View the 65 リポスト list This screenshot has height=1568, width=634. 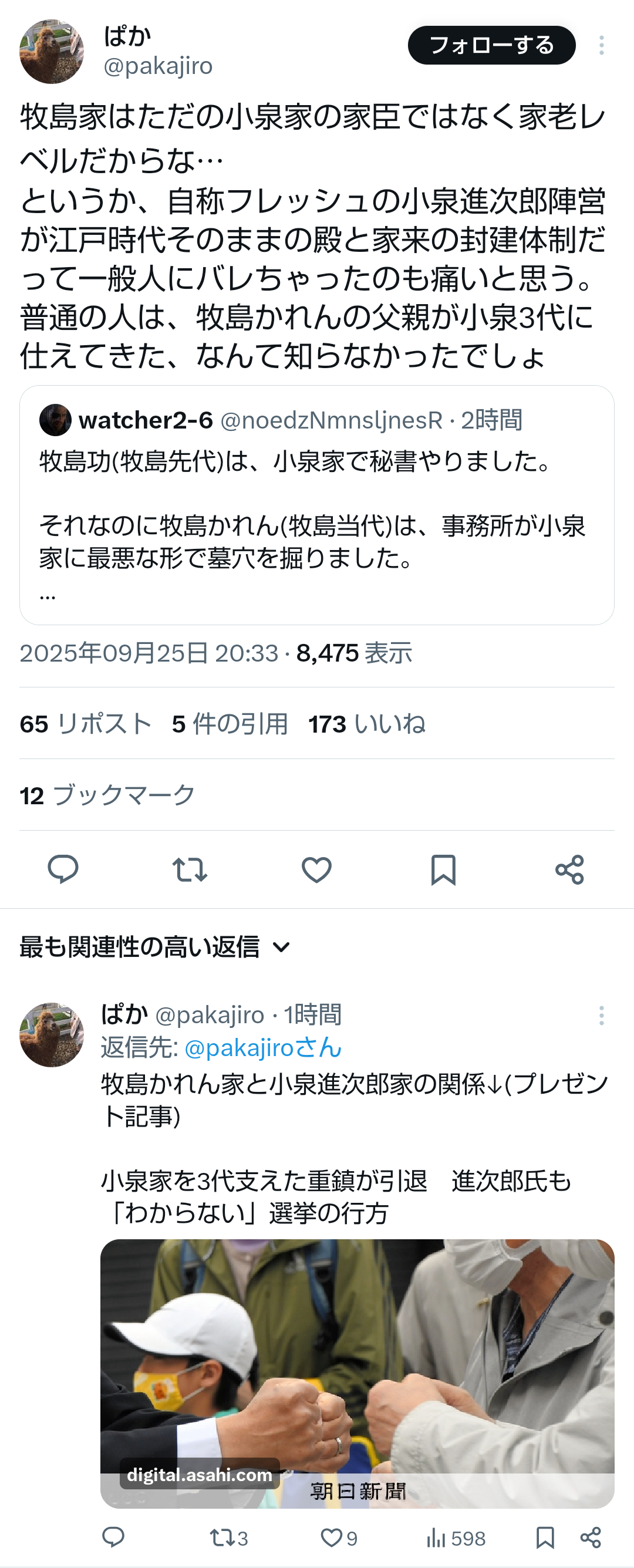(x=86, y=724)
